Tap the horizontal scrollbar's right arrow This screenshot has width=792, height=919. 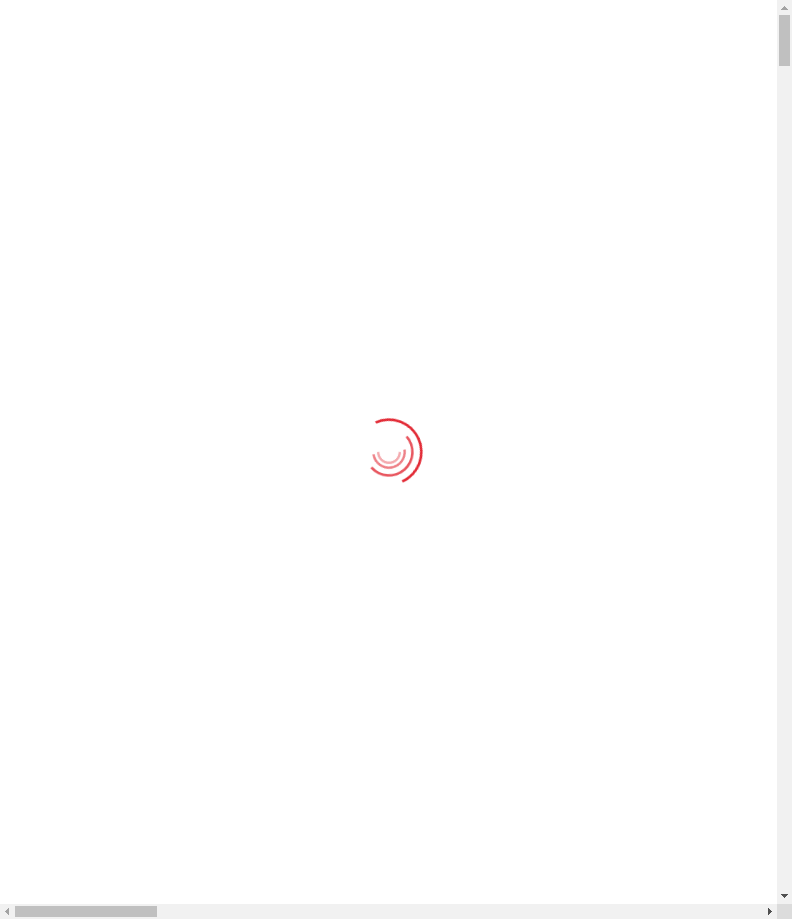(769, 911)
